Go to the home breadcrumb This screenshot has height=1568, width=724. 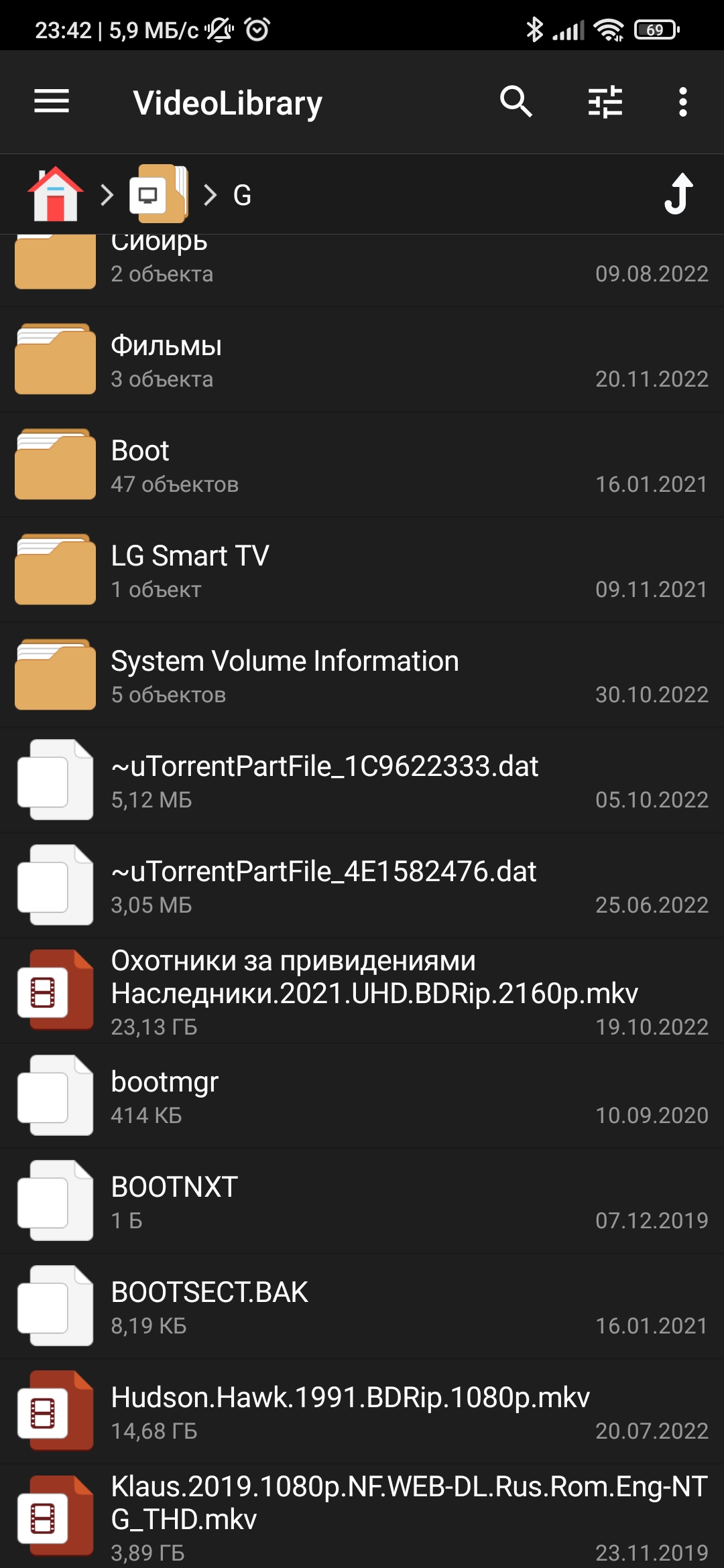click(x=56, y=194)
